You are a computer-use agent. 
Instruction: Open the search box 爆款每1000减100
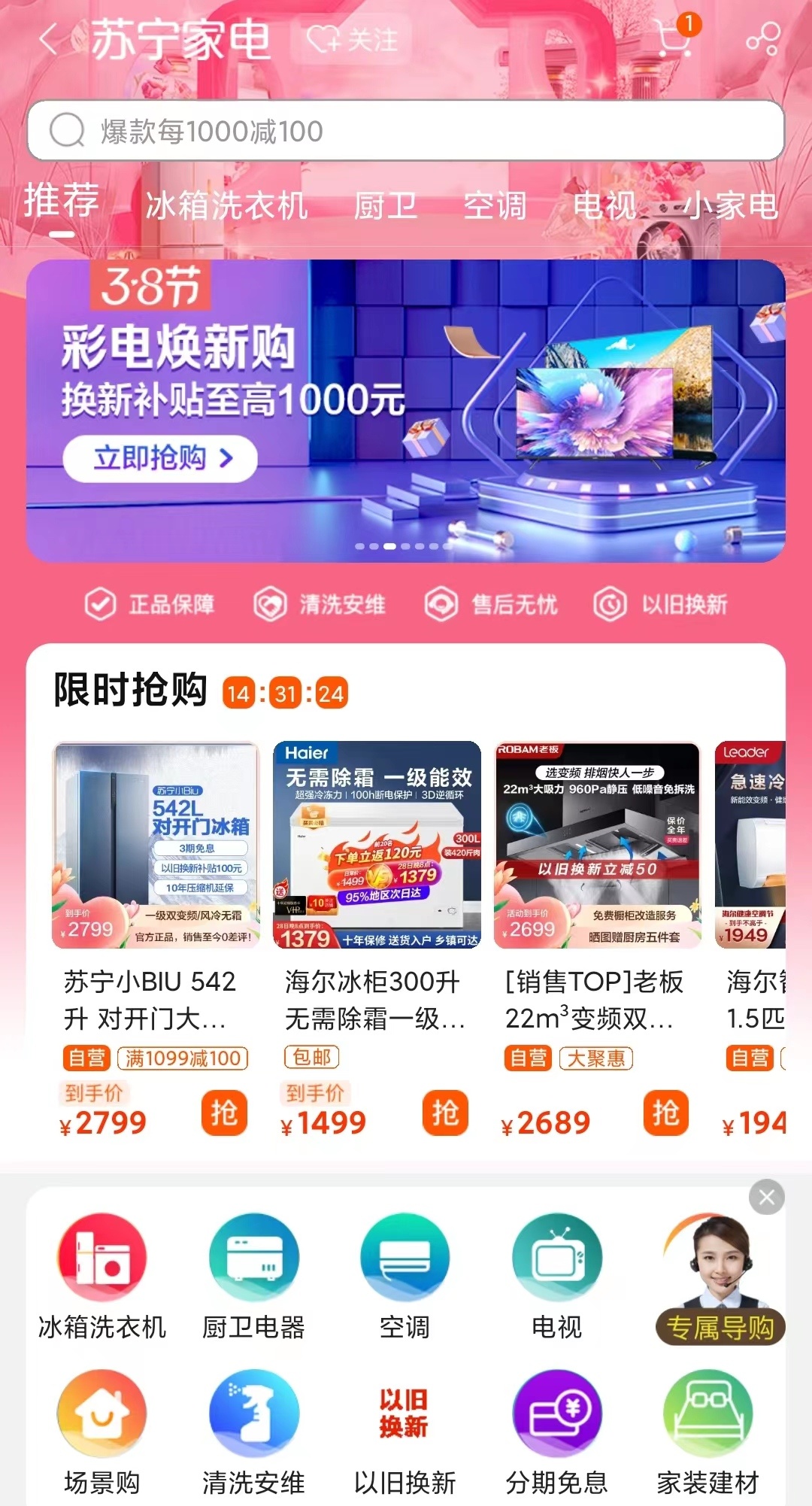pyautogui.click(x=406, y=131)
